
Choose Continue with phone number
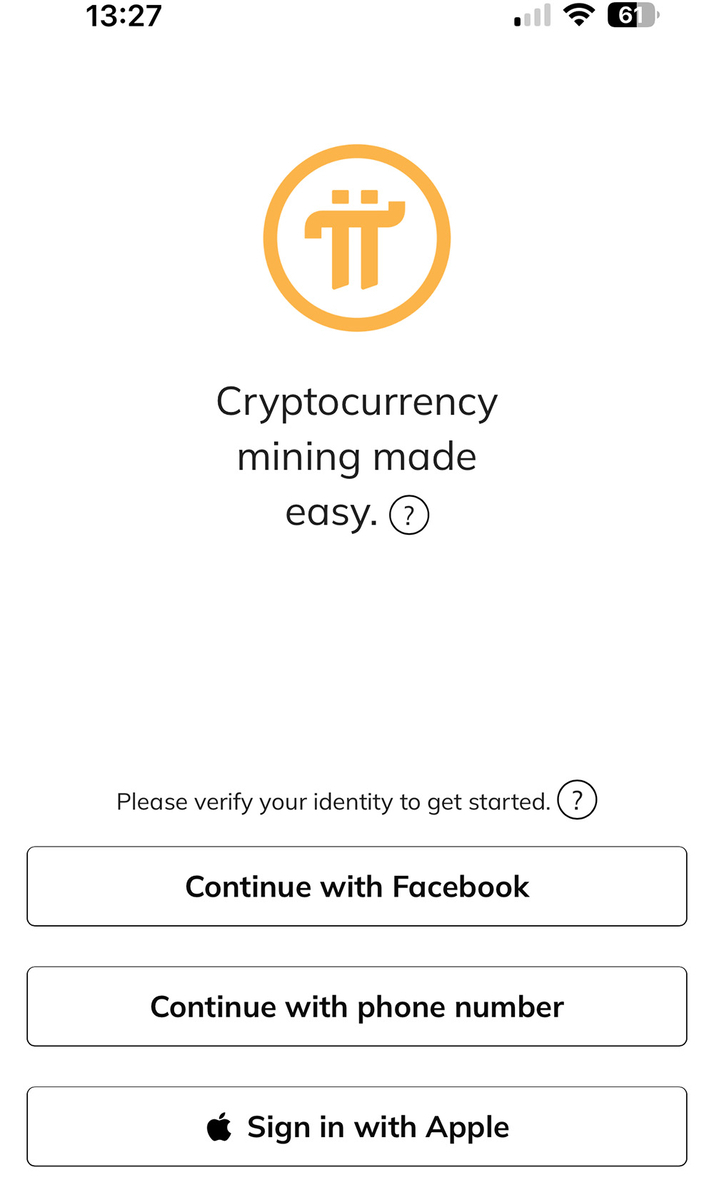pos(357,1006)
